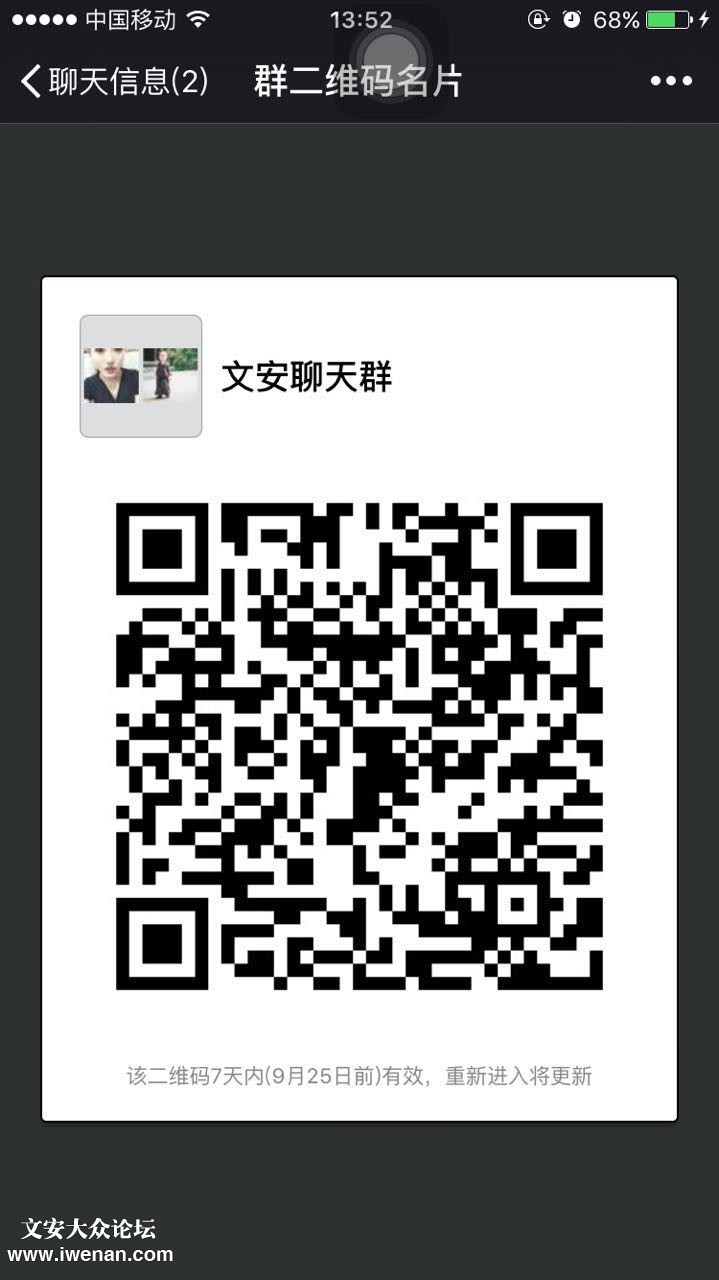Screen dimensions: 719x1280
Task: Open the AssistiveTouch floating button
Action: click(x=390, y=53)
